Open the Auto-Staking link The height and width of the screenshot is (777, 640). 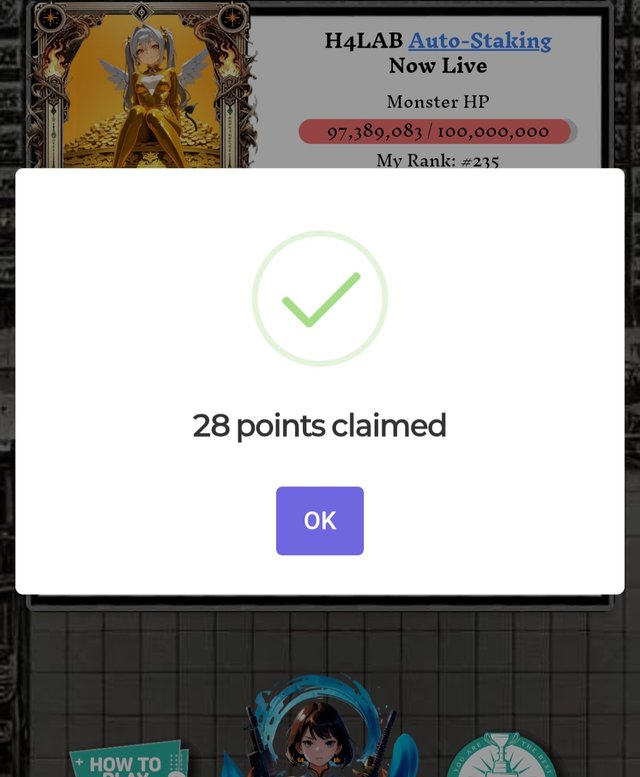coord(479,41)
